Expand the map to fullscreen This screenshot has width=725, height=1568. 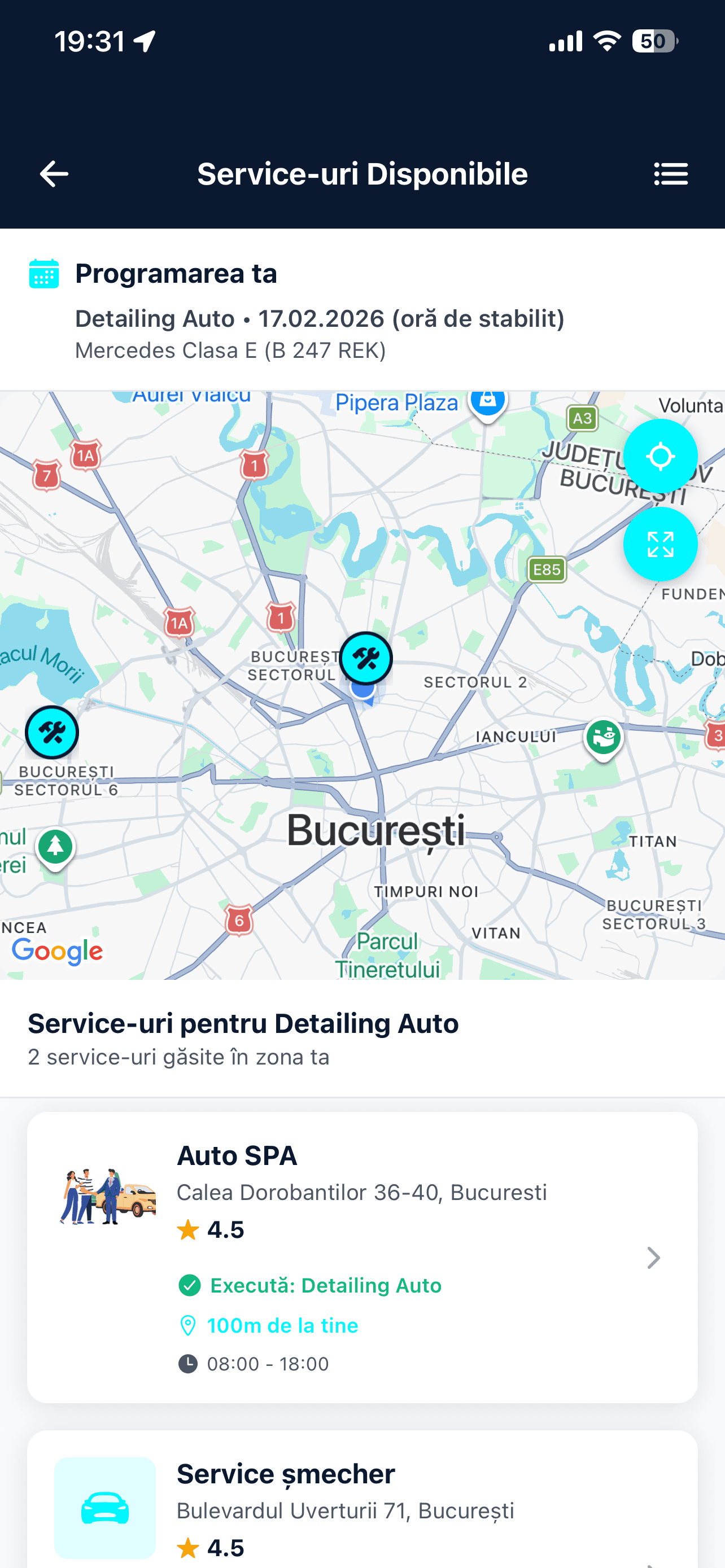point(660,544)
